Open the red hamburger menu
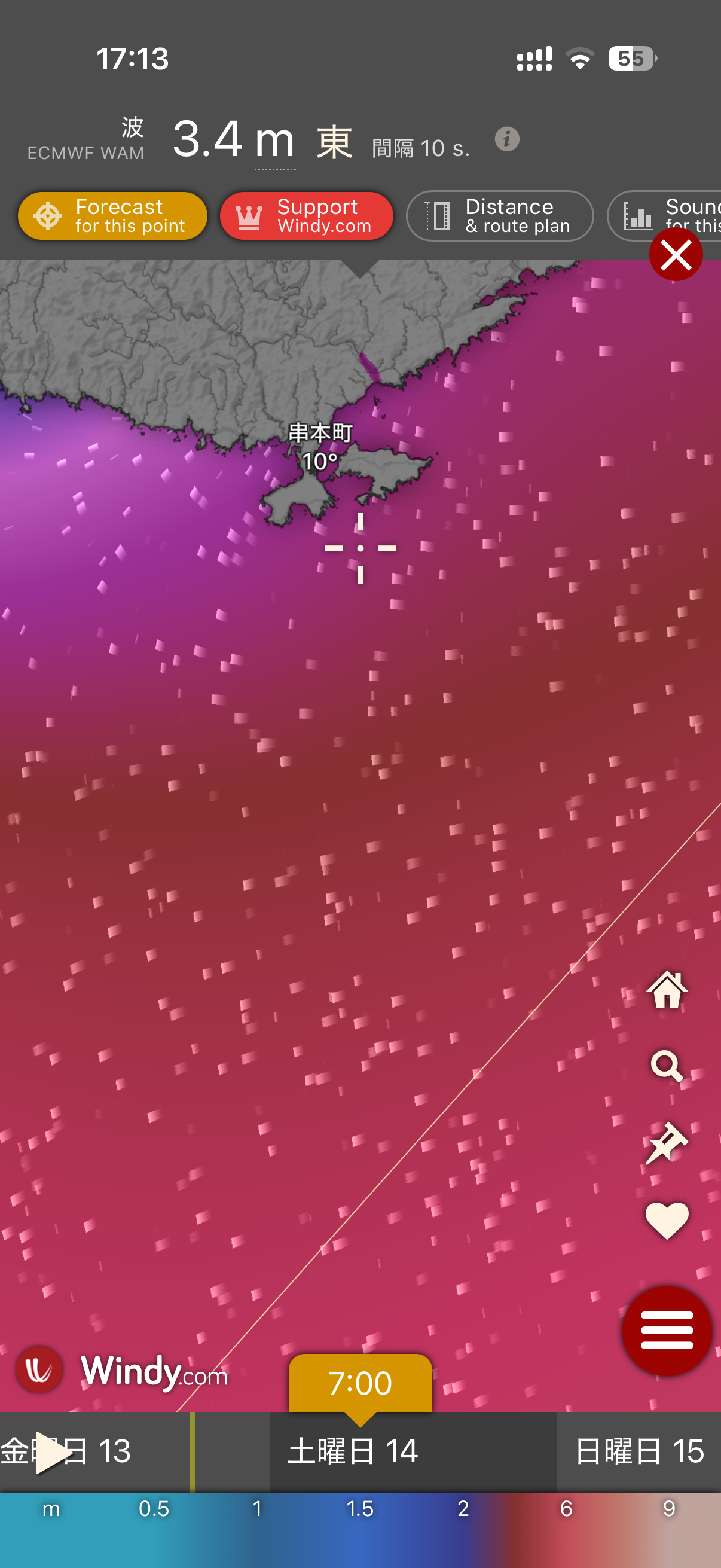721x1568 pixels. [667, 1329]
